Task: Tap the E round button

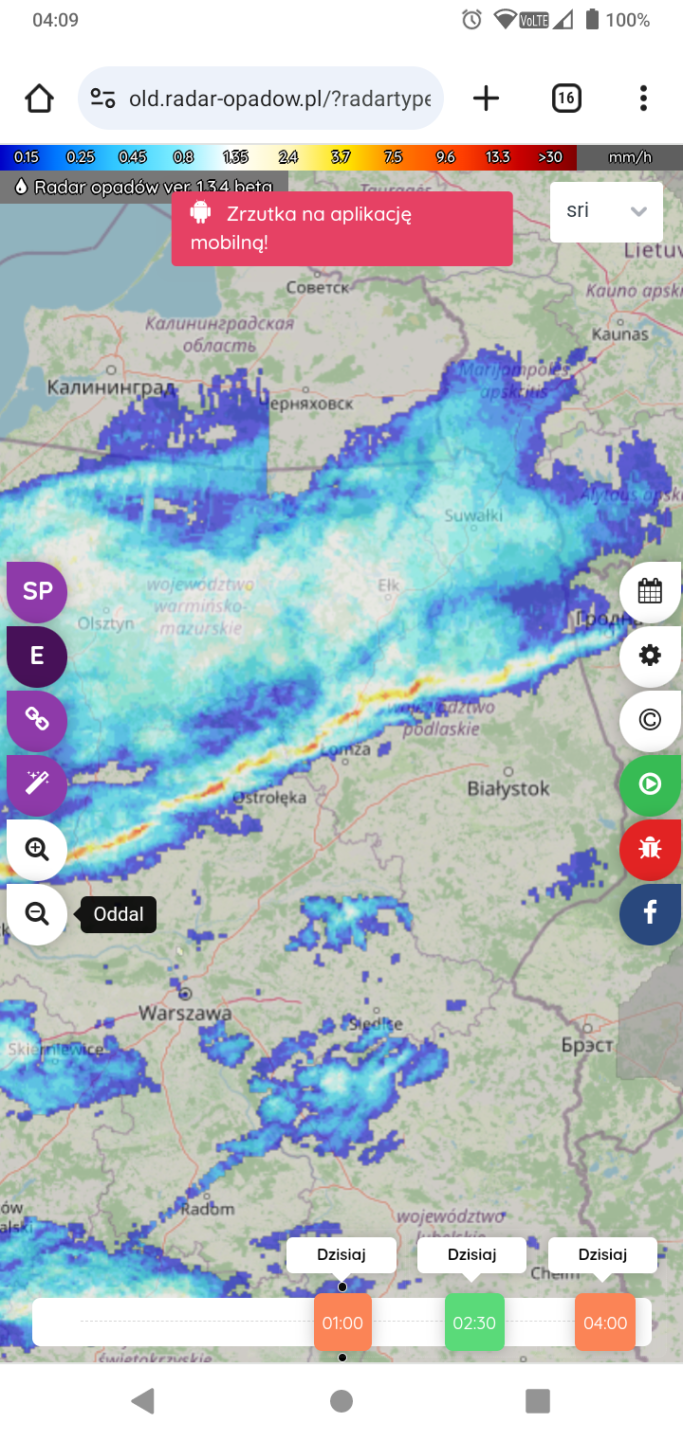Action: tap(37, 656)
